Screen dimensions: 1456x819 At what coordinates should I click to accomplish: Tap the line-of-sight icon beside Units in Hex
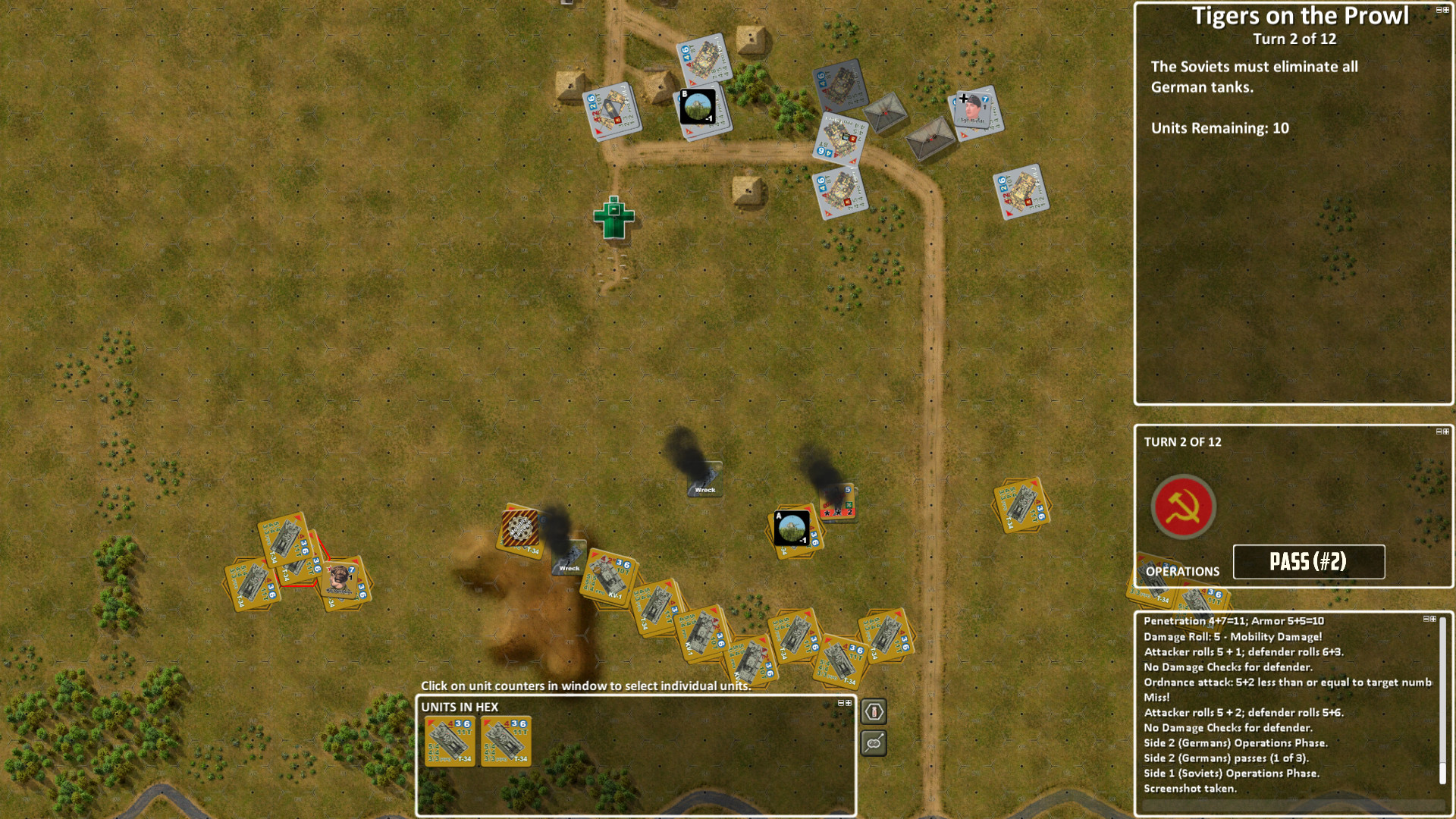tap(874, 743)
